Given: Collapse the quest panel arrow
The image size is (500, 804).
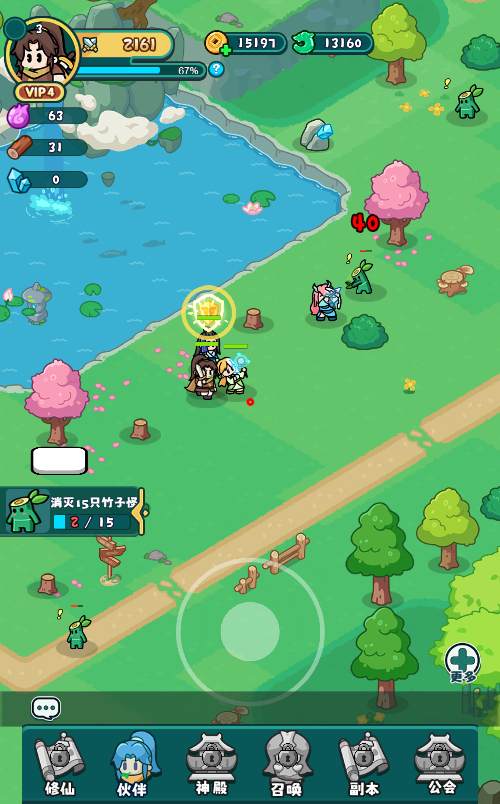Looking at the screenshot, I should (x=142, y=512).
